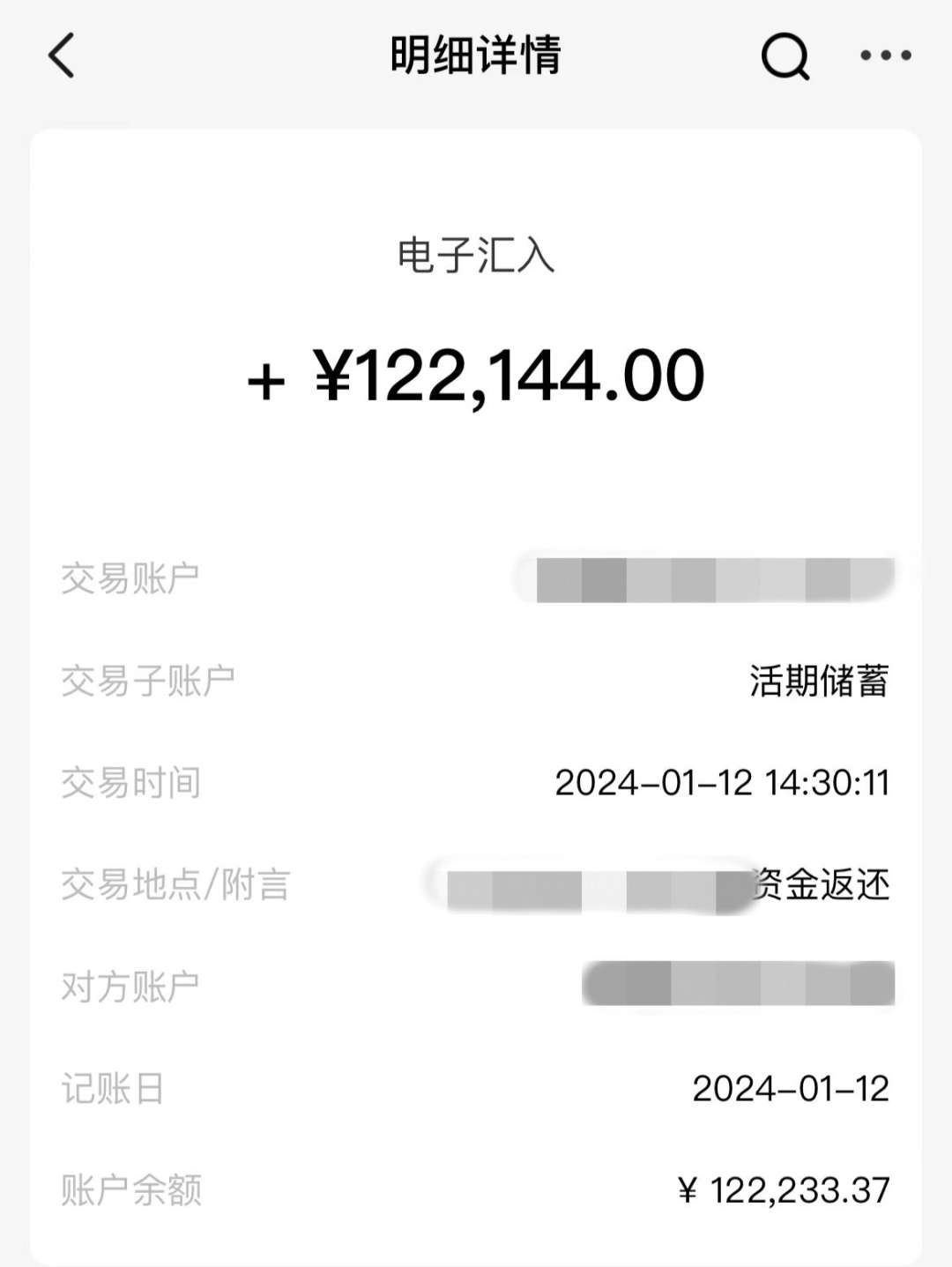The width and height of the screenshot is (952, 1267).
Task: Open the search icon in header
Action: (x=785, y=56)
